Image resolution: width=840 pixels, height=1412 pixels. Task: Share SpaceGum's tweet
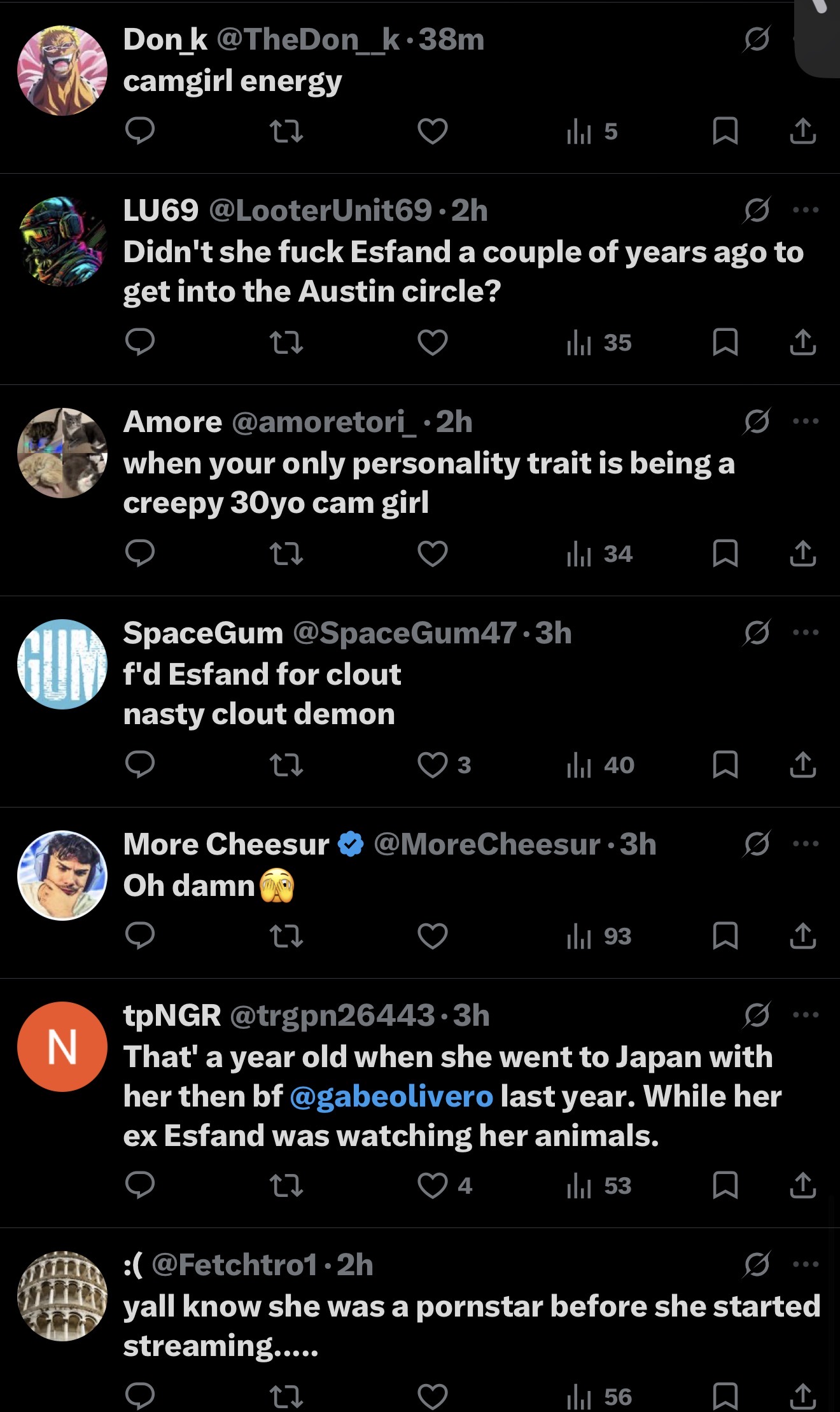pos(802,765)
